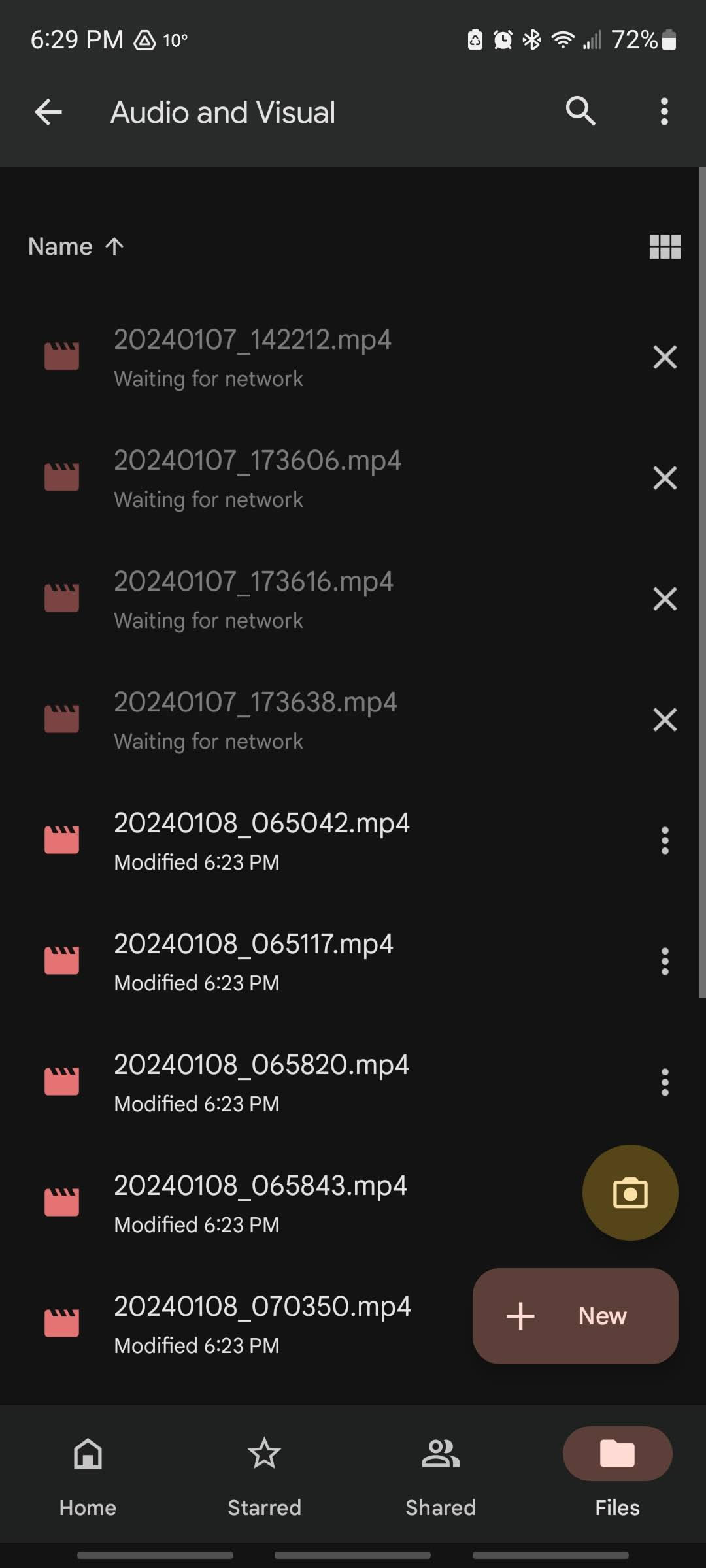Scan a document with the camera button
Image resolution: width=706 pixels, height=1568 pixels.
point(630,1193)
